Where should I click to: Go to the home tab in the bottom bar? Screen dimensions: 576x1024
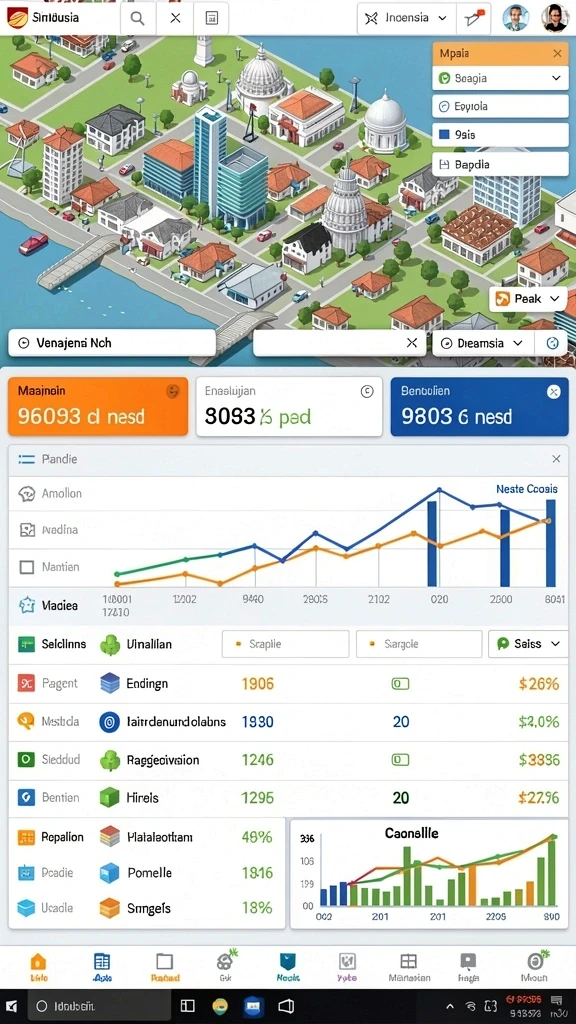(39, 967)
